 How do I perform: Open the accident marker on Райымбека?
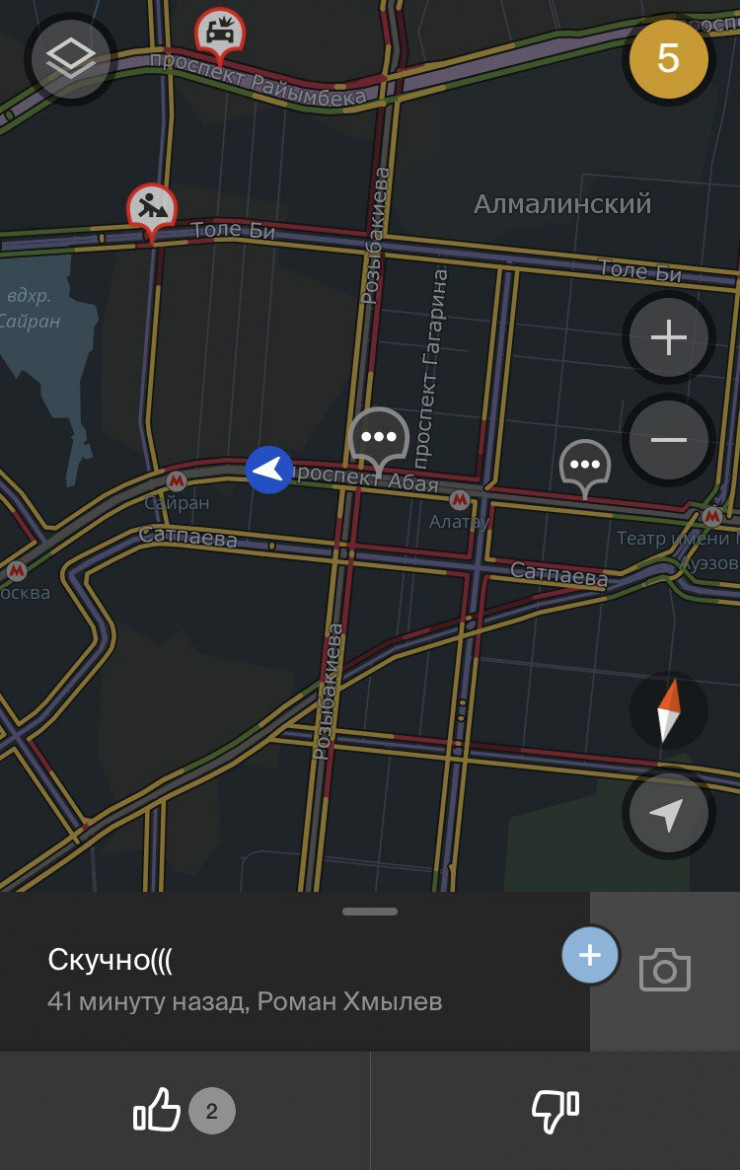[x=219, y=34]
